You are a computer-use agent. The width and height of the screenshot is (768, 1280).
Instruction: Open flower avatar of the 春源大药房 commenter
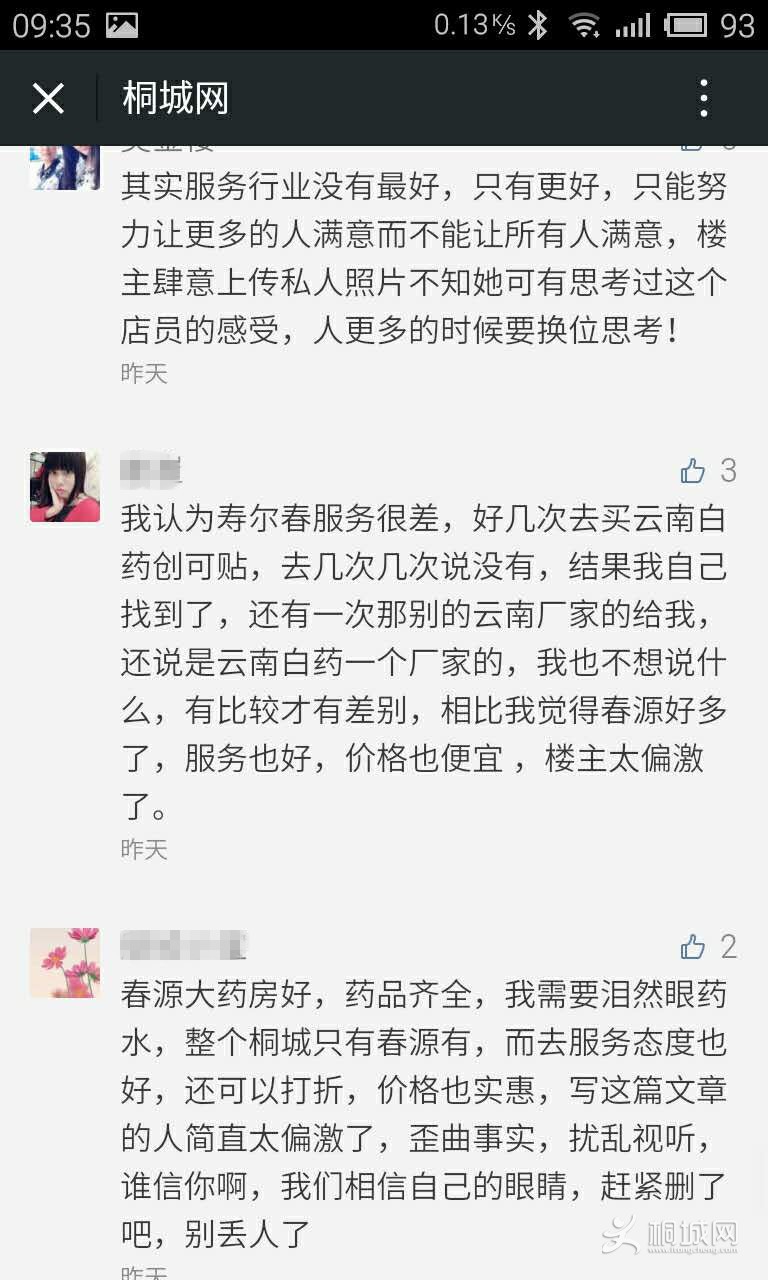coord(65,963)
